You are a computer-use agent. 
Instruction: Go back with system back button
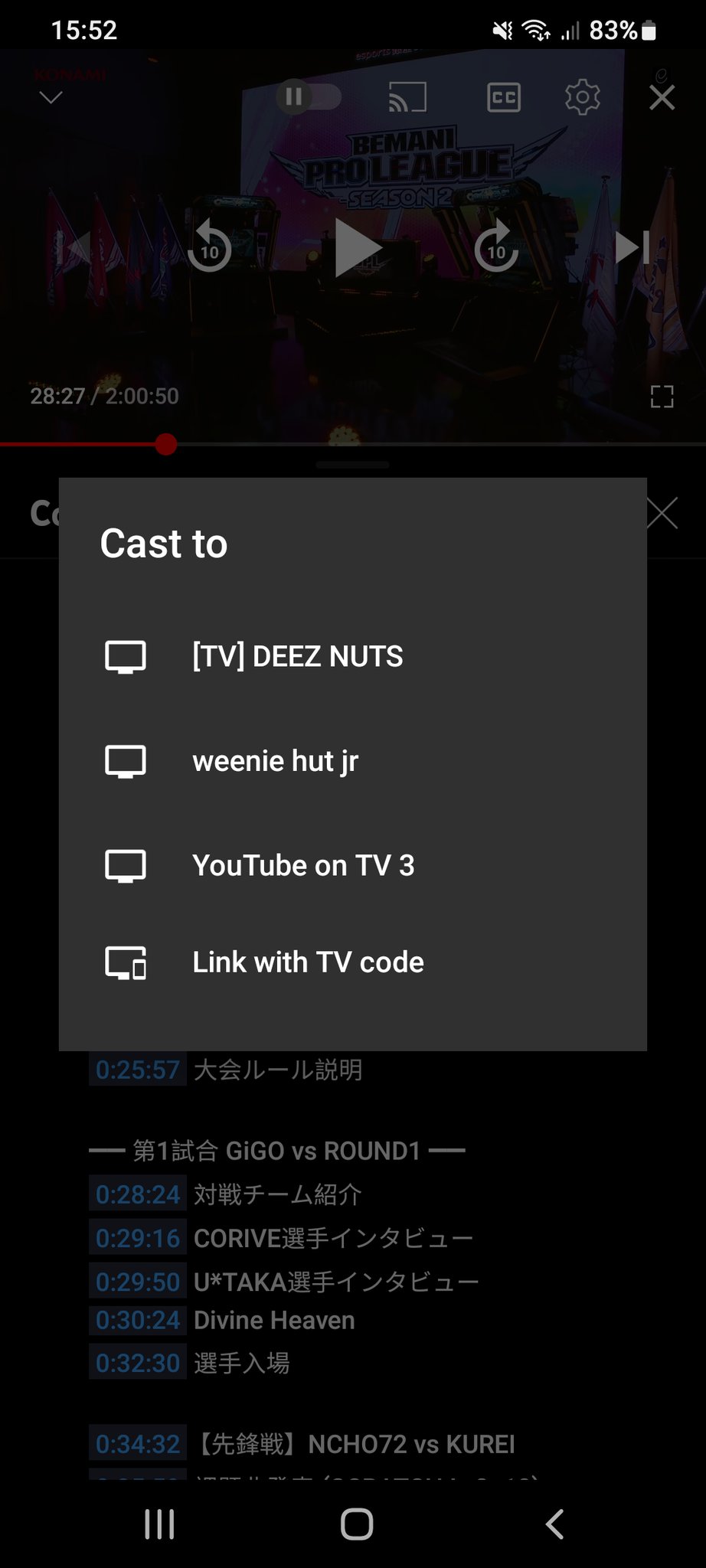click(554, 1524)
